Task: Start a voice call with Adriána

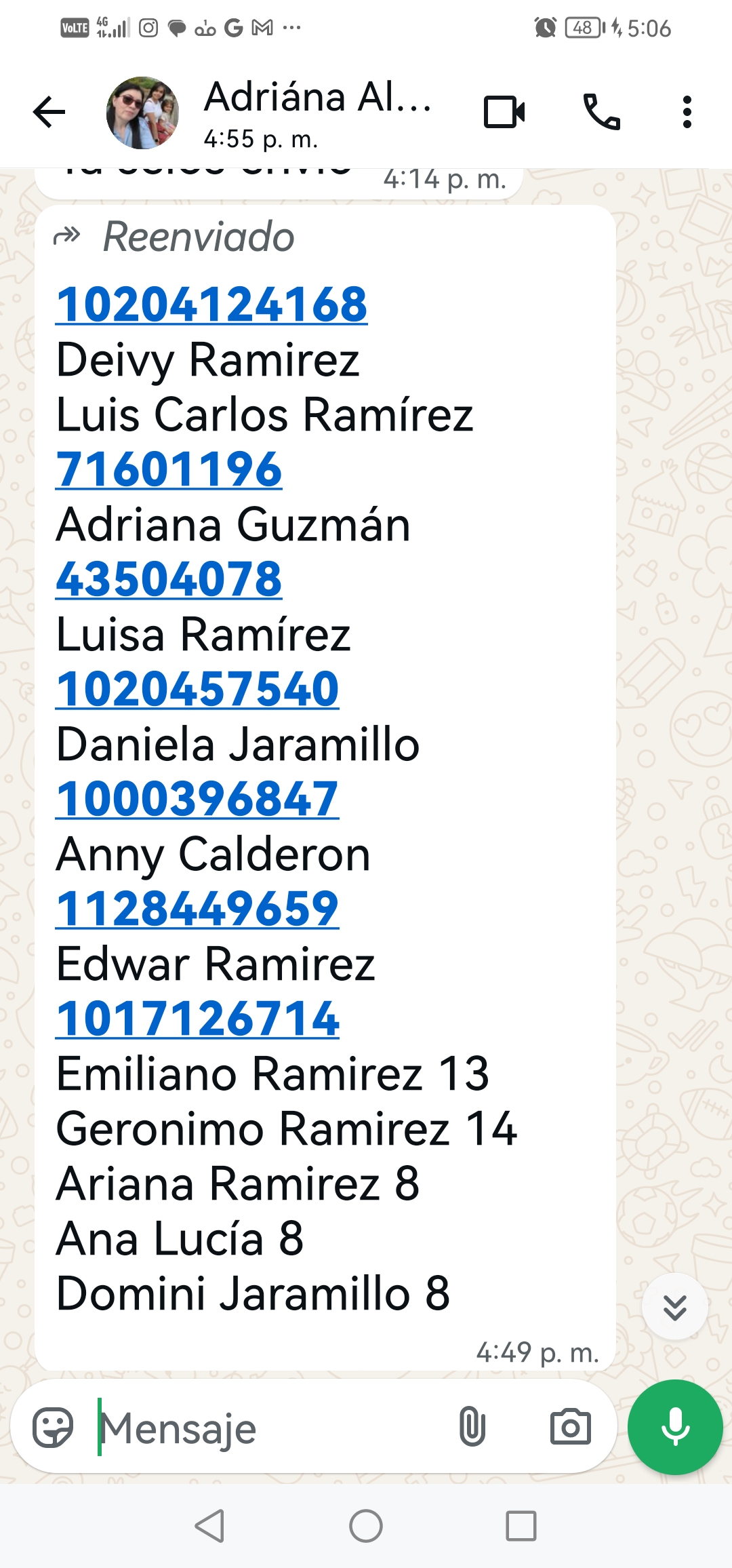Action: pyautogui.click(x=601, y=112)
